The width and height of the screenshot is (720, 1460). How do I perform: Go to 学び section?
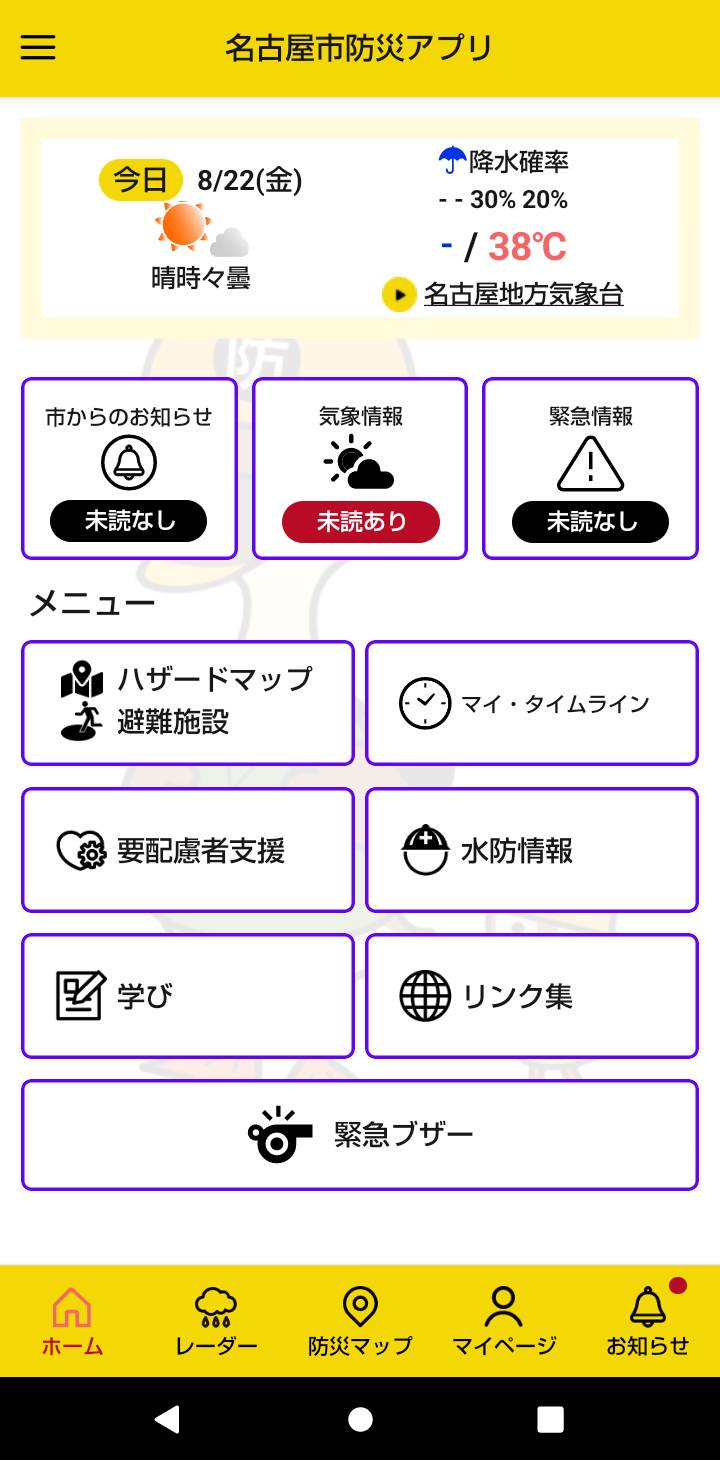pos(188,996)
